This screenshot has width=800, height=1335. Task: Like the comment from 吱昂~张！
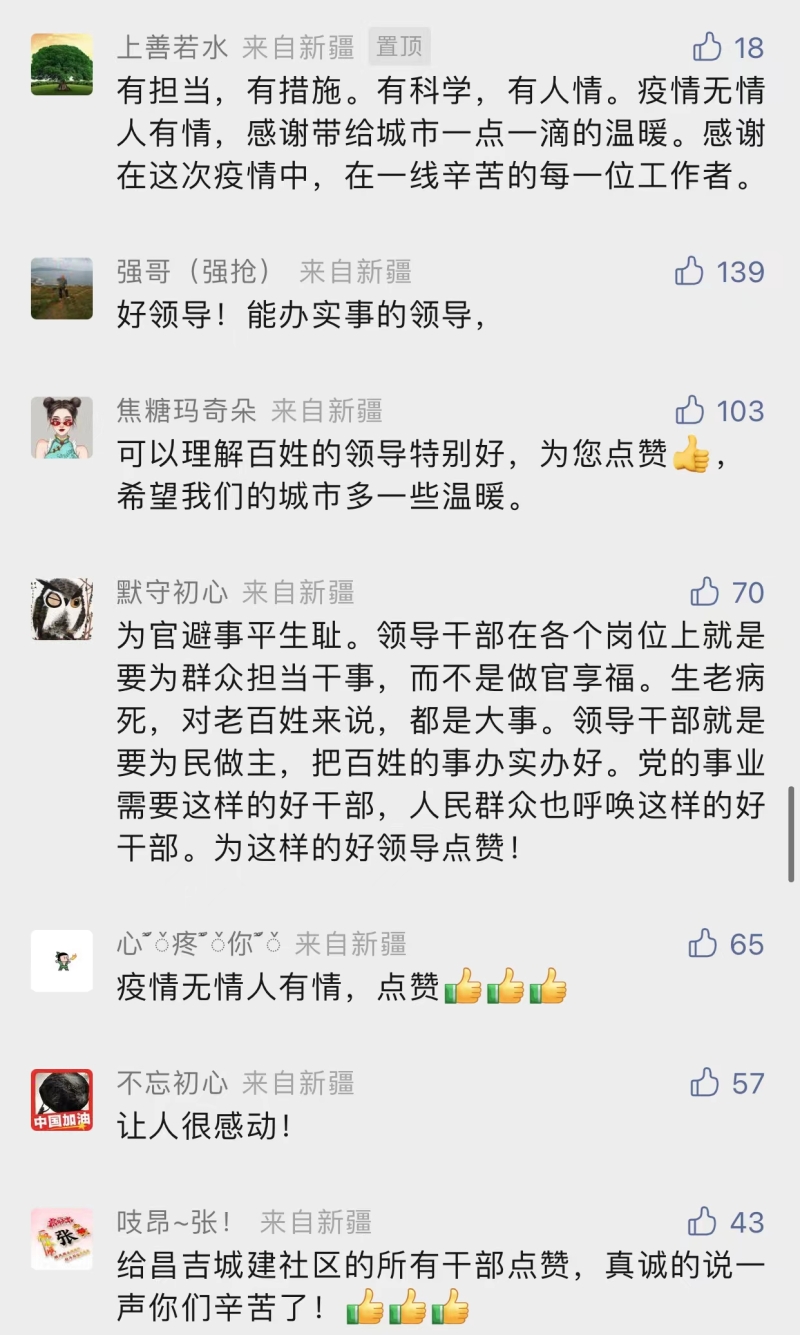pyautogui.click(x=703, y=1221)
